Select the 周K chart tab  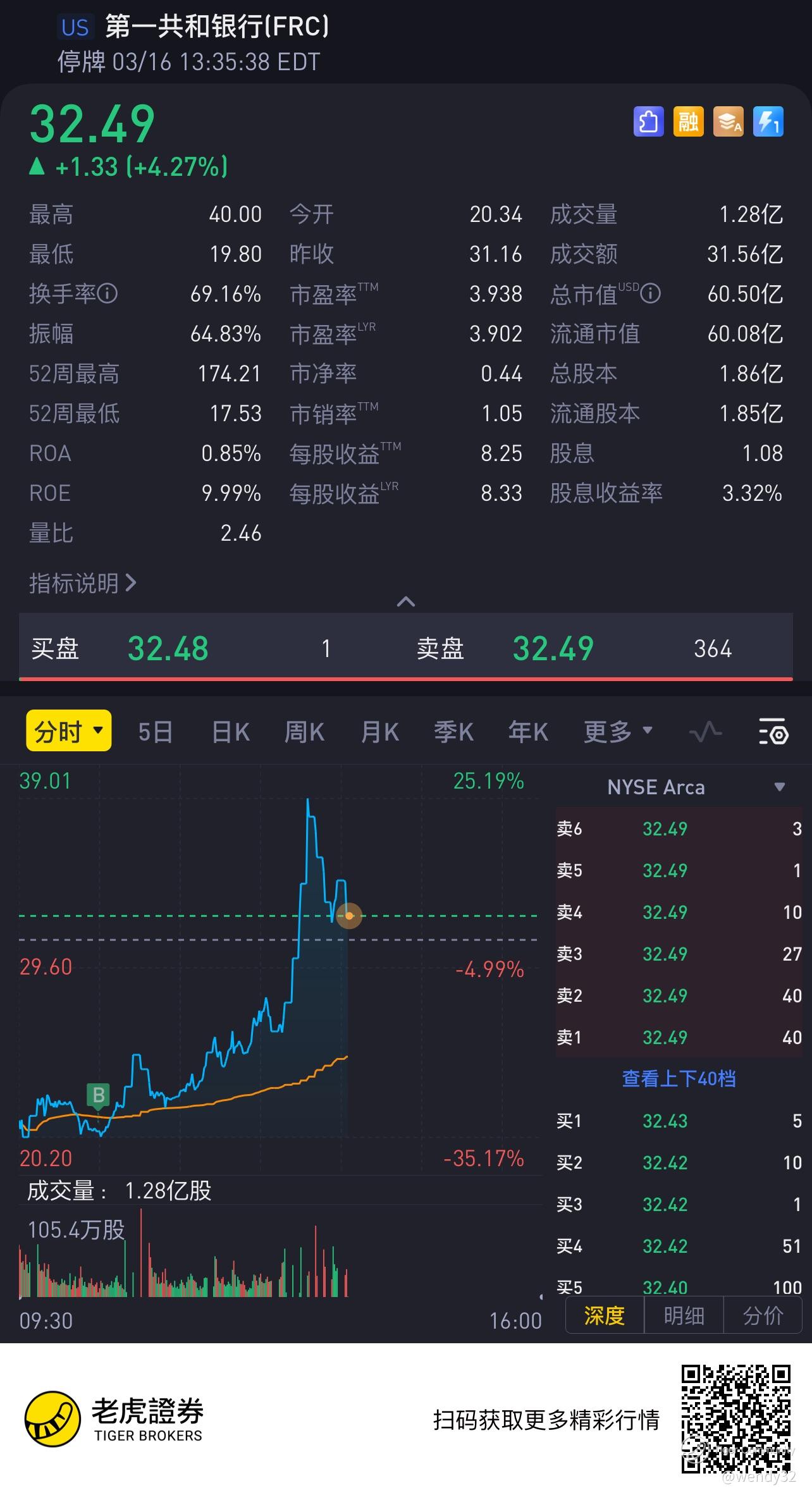pos(304,732)
